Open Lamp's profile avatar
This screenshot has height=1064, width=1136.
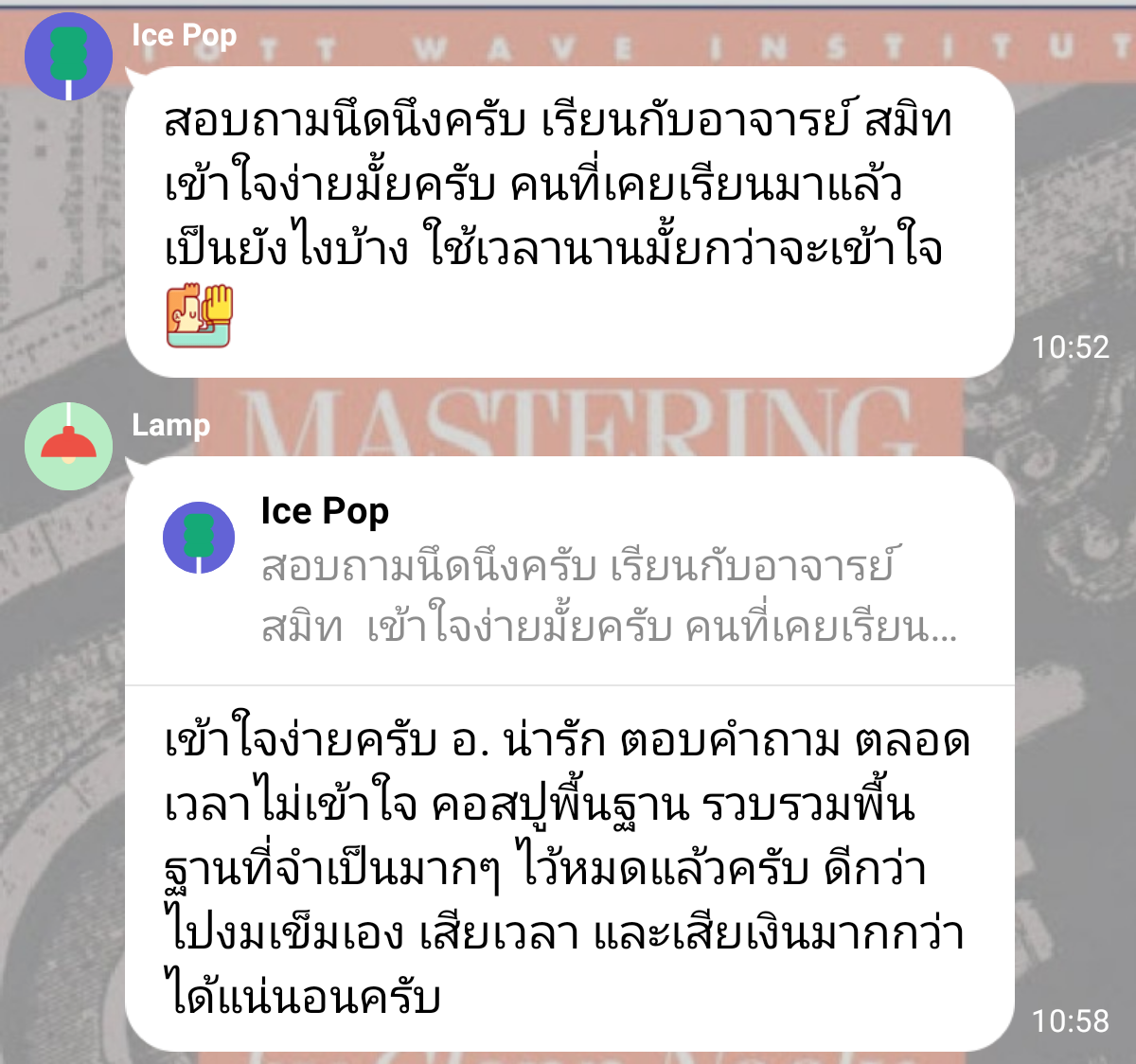click(x=68, y=446)
